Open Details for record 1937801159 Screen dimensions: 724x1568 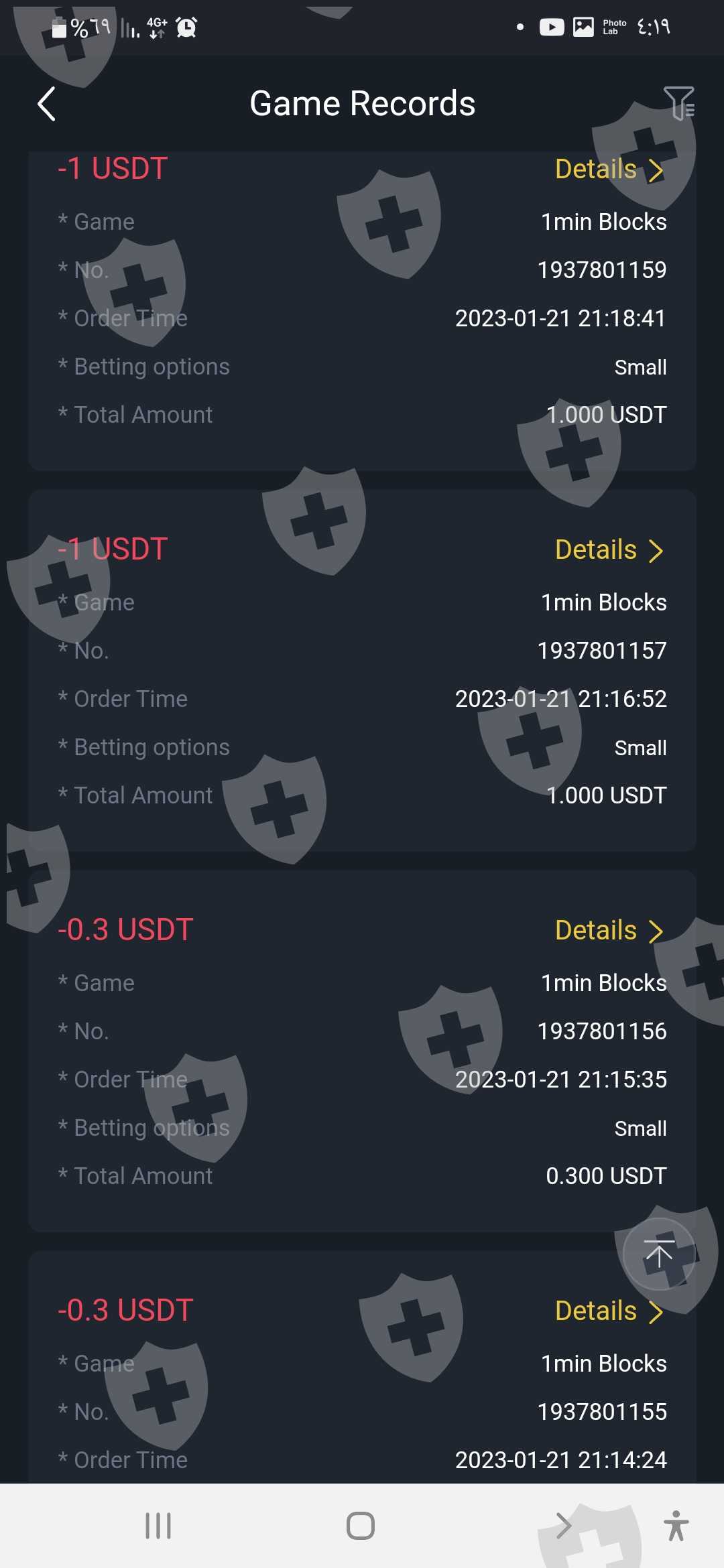(x=609, y=169)
